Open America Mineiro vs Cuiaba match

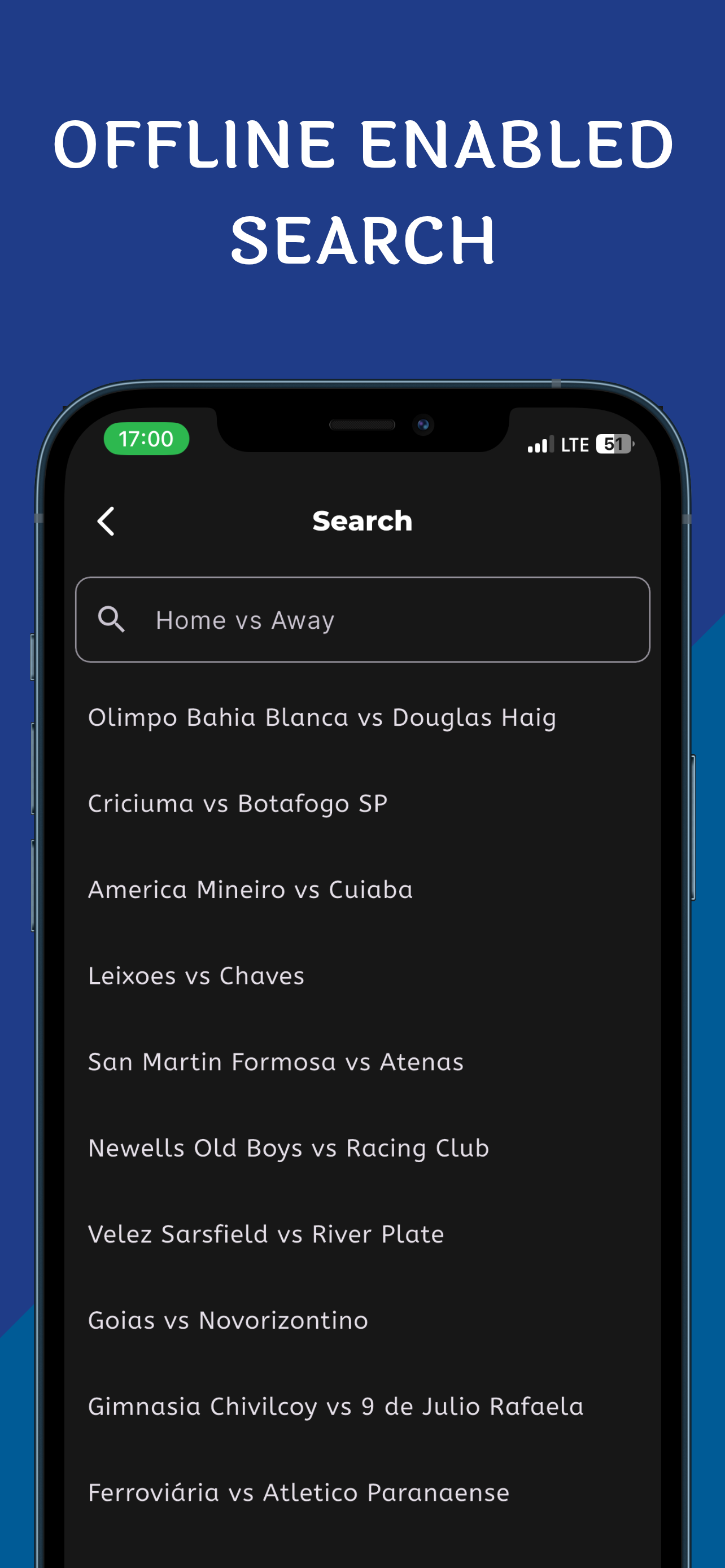[250, 890]
